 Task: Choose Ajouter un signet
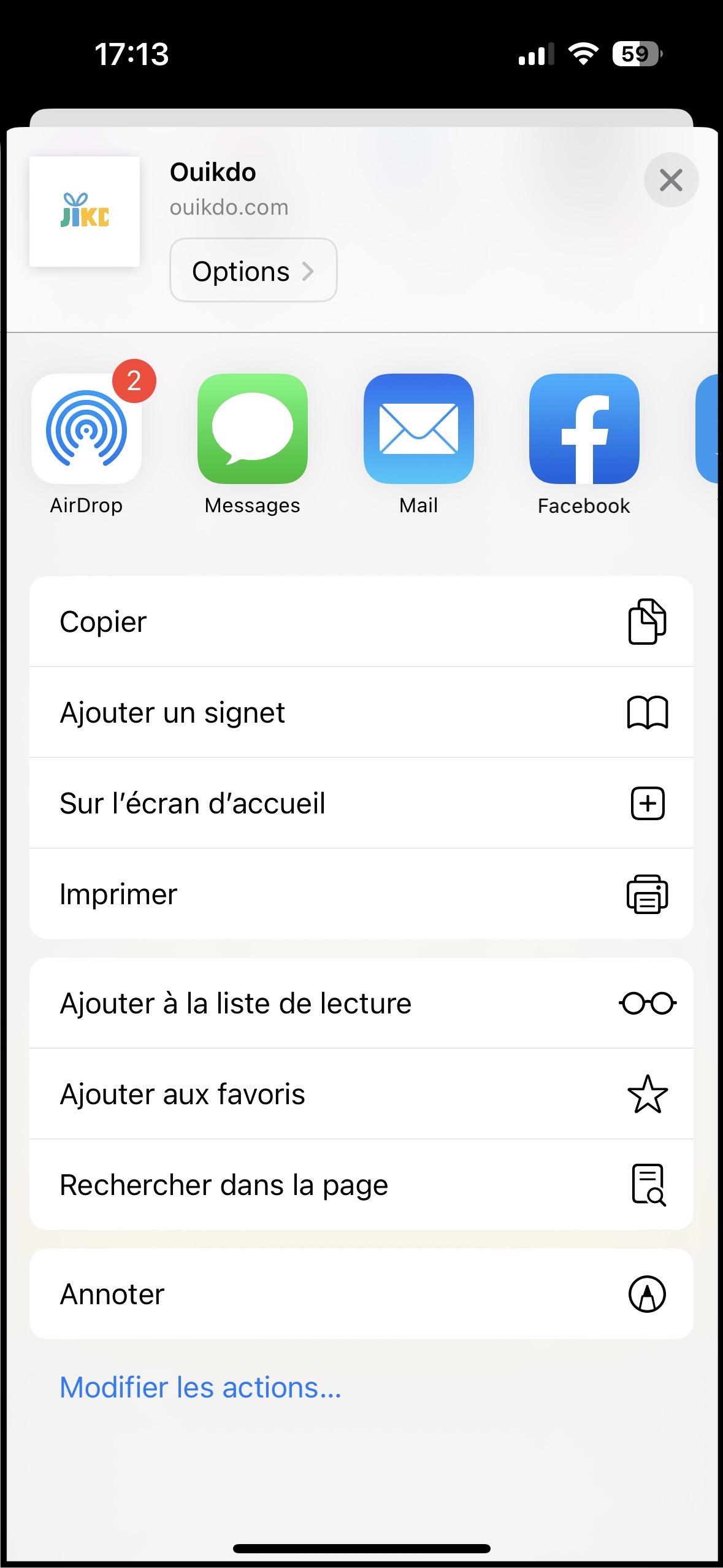[x=361, y=712]
